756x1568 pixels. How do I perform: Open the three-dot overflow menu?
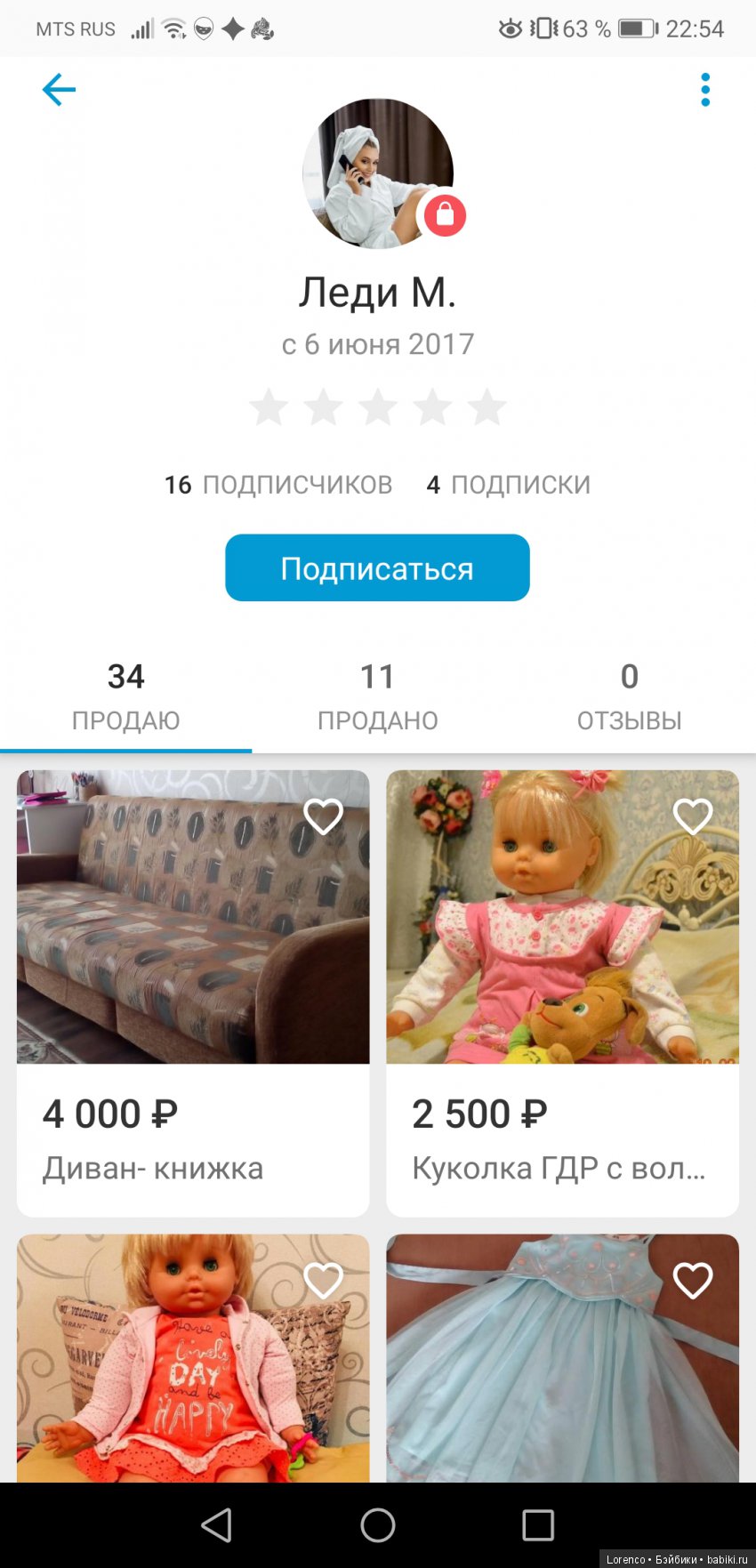[705, 90]
